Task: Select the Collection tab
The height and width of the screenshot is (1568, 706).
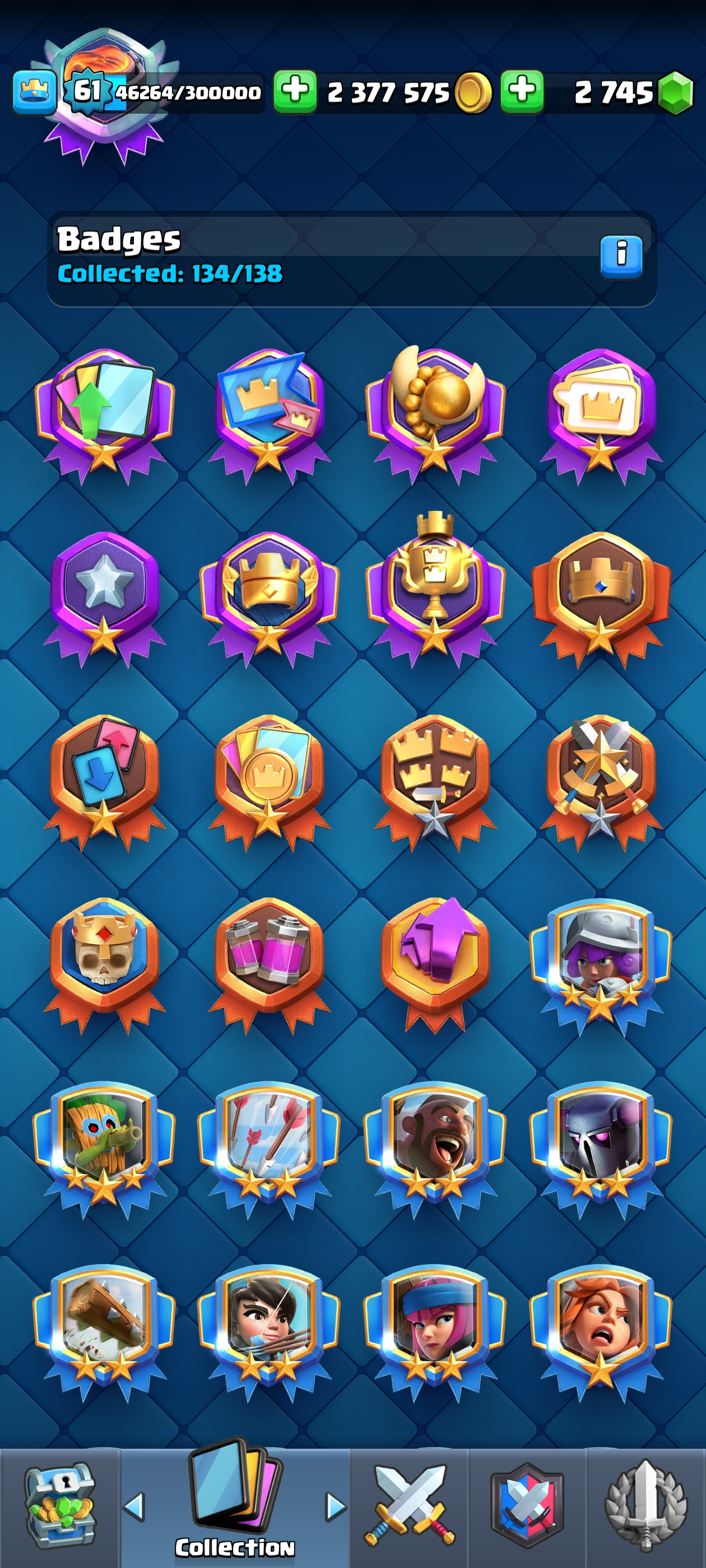Action: pos(235,1504)
